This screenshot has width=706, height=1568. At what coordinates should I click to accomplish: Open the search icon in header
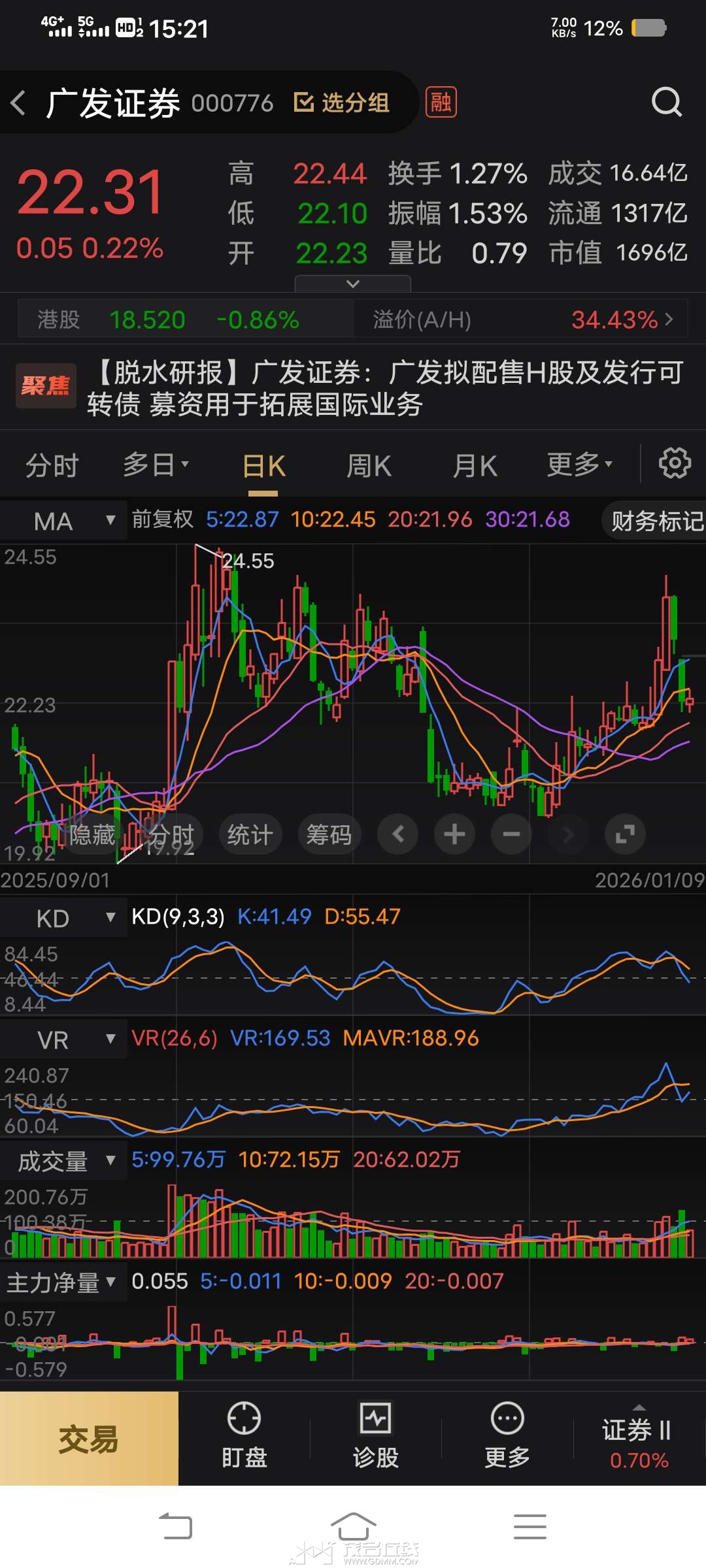[666, 102]
